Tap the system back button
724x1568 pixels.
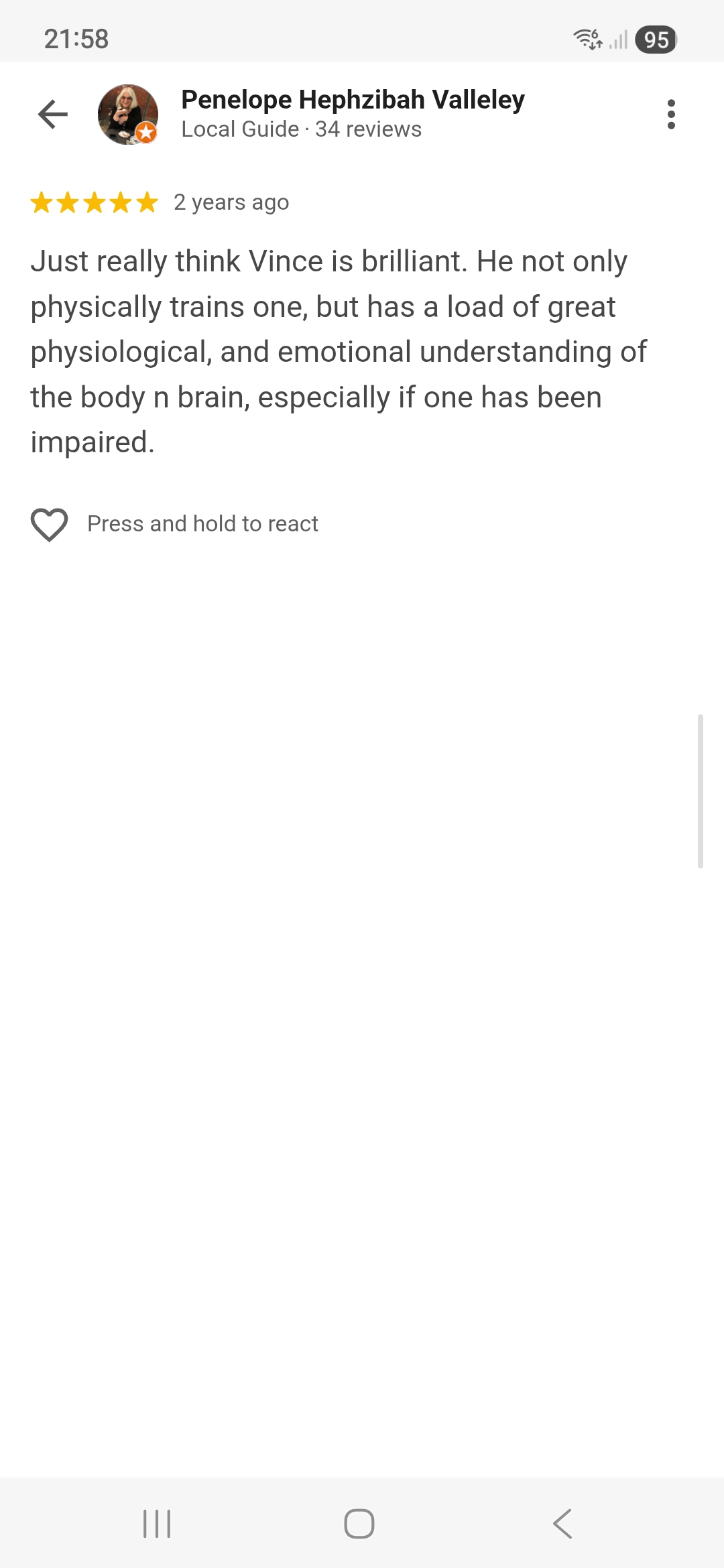click(x=563, y=1523)
